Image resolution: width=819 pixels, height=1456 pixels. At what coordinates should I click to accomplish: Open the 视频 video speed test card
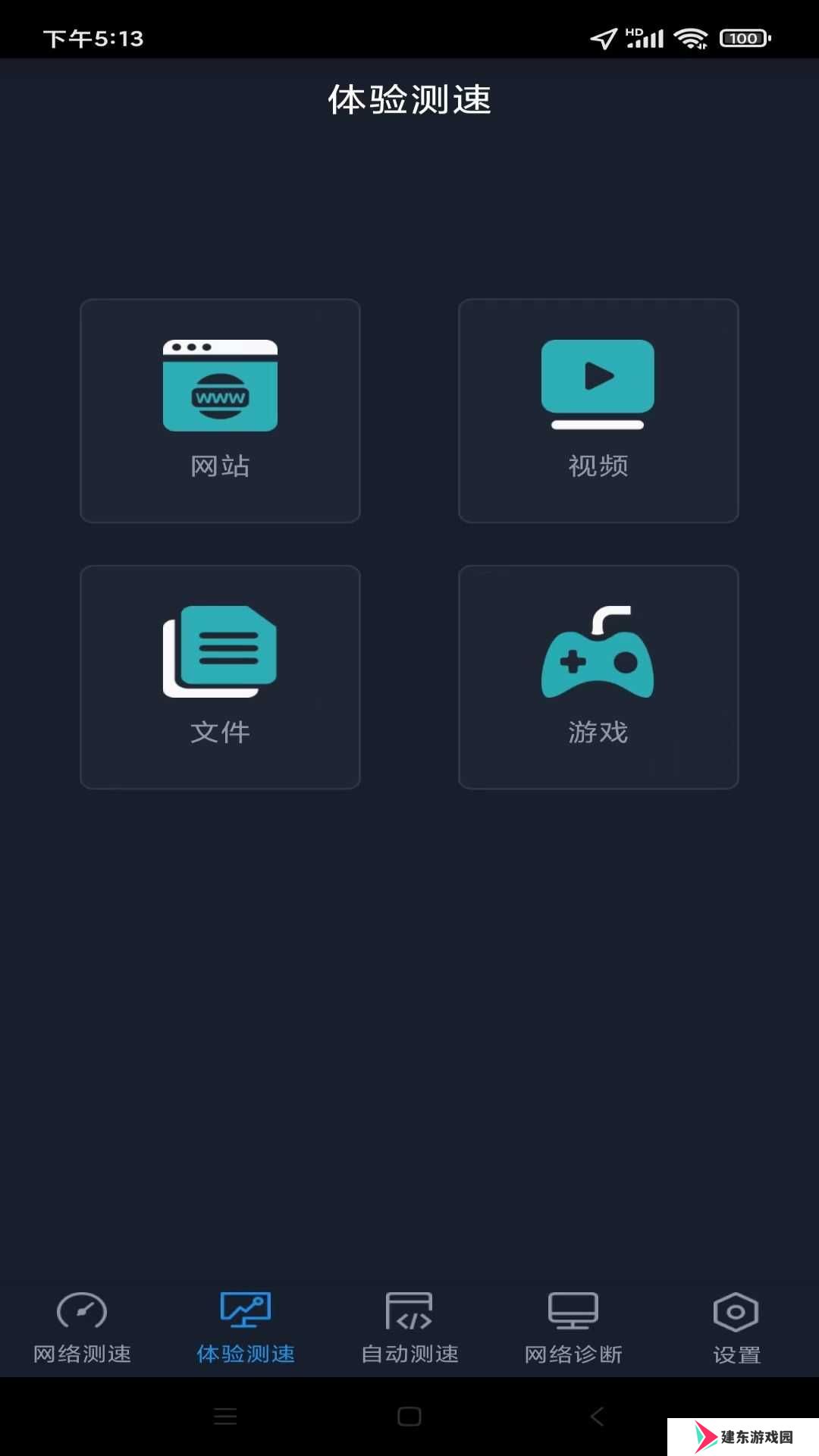598,410
